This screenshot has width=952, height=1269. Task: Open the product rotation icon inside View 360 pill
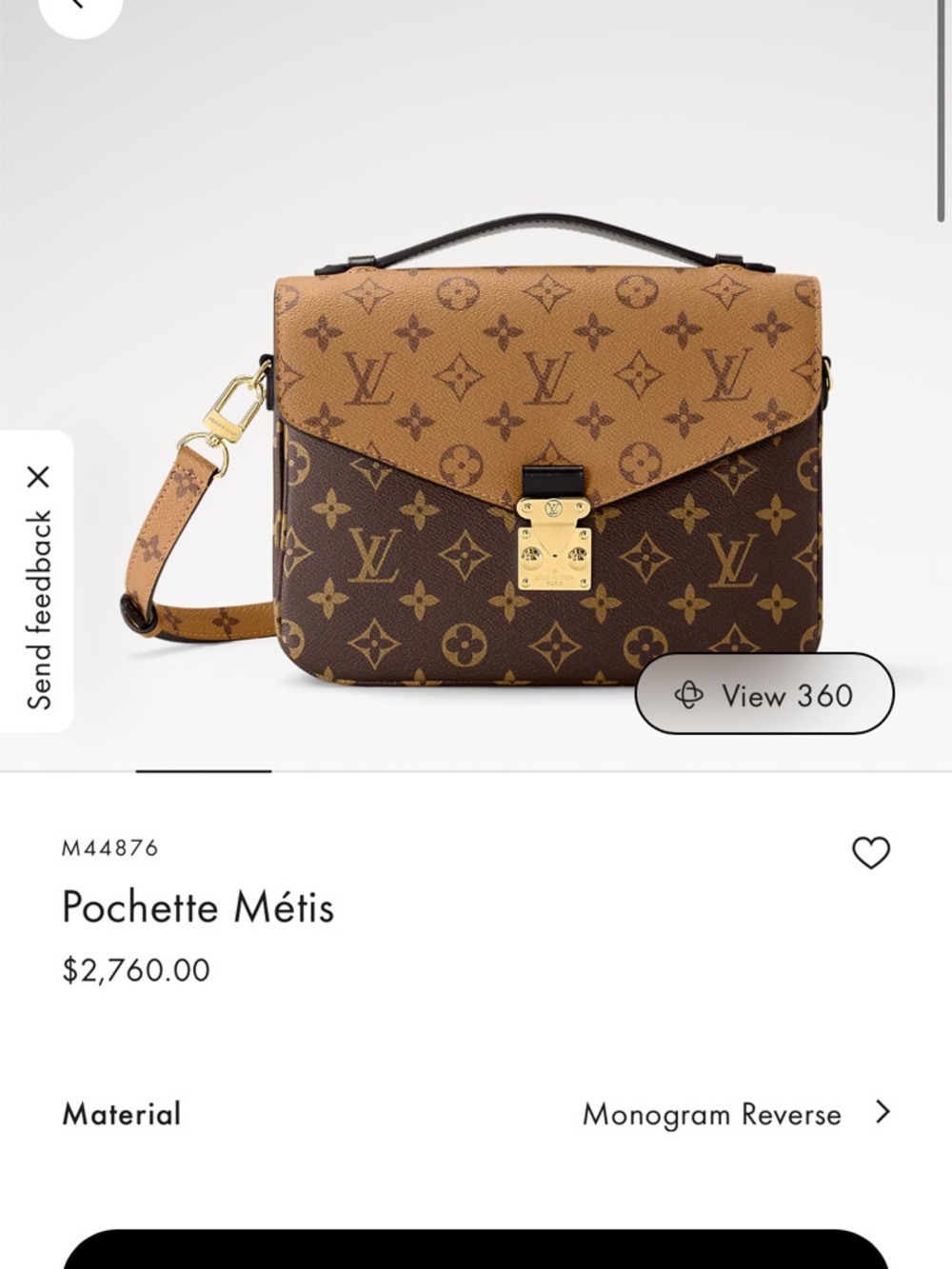click(691, 696)
